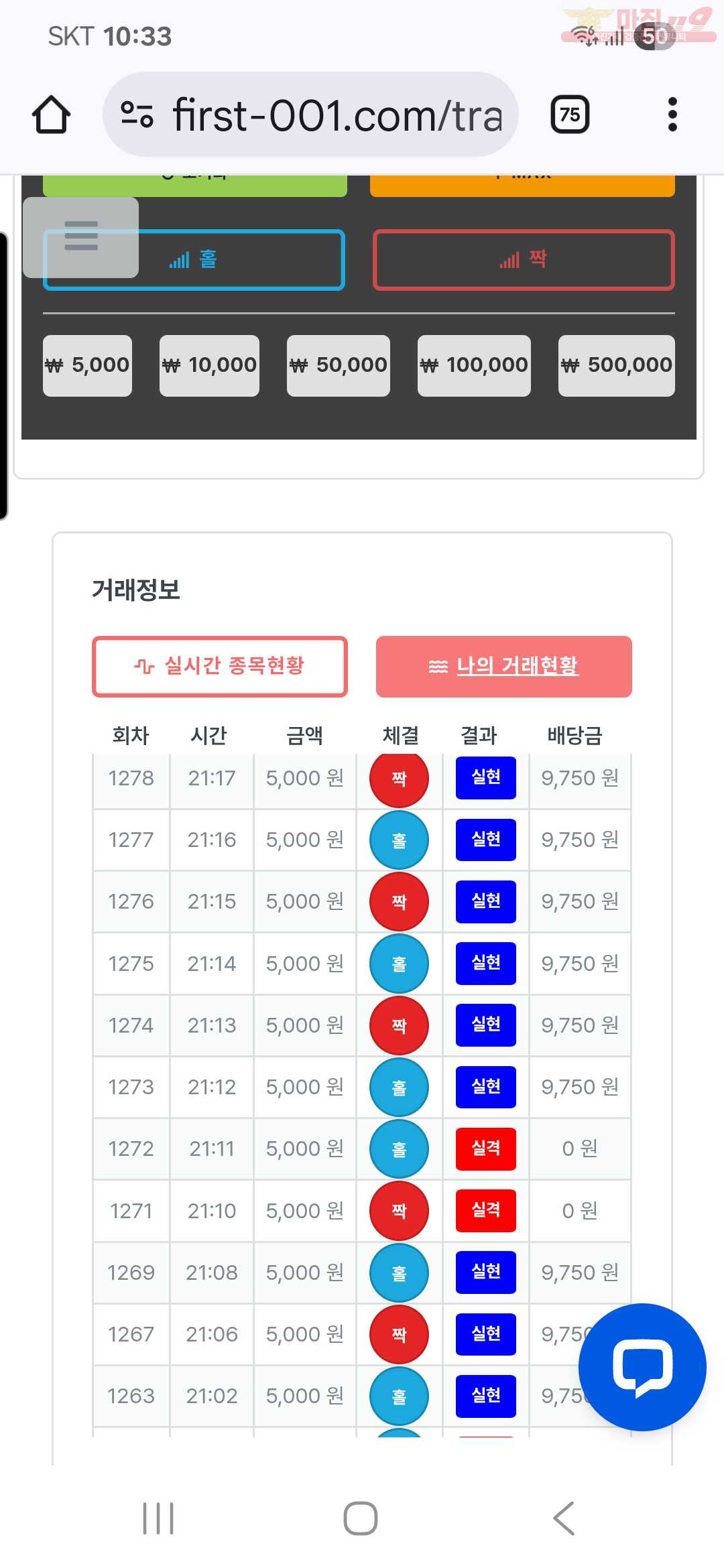Open the floating hamburger menu
The image size is (724, 1568).
coord(81,237)
